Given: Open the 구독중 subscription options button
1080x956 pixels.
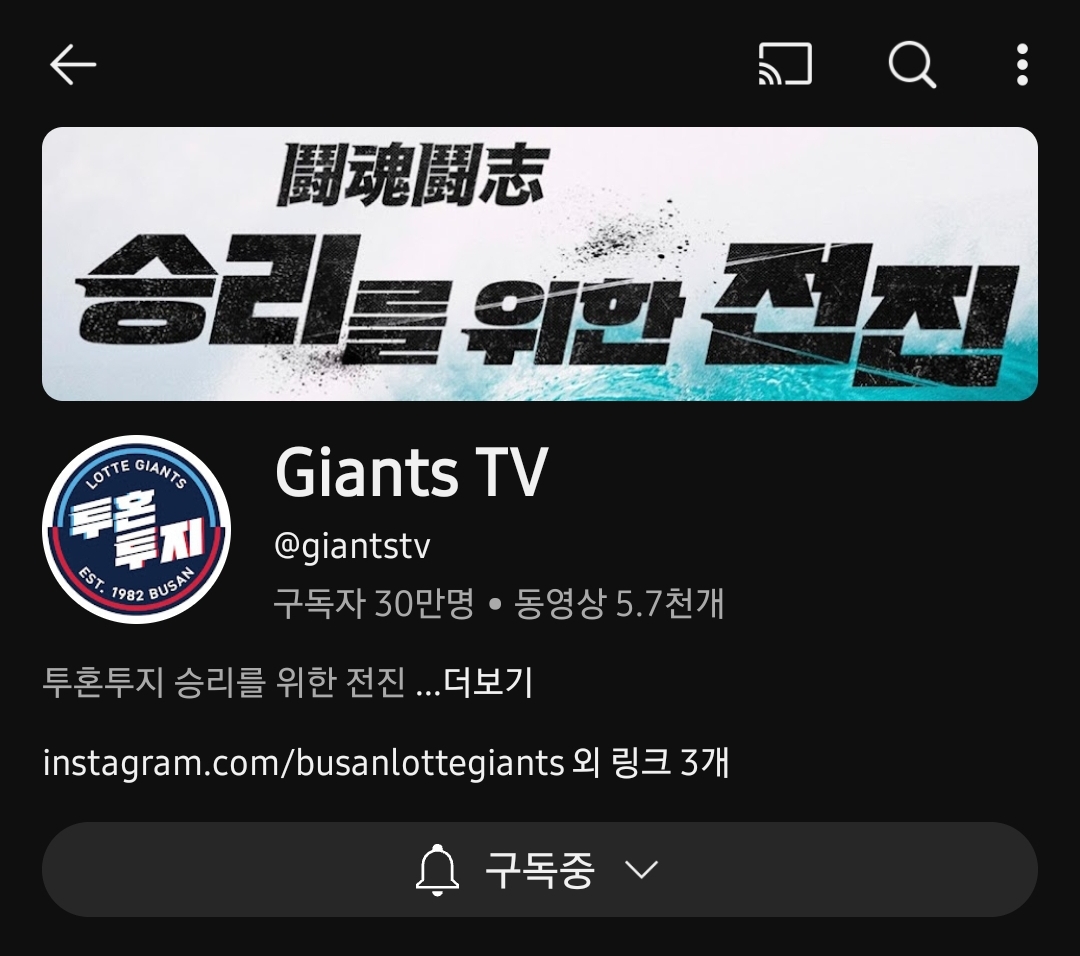Looking at the screenshot, I should coord(539,870).
